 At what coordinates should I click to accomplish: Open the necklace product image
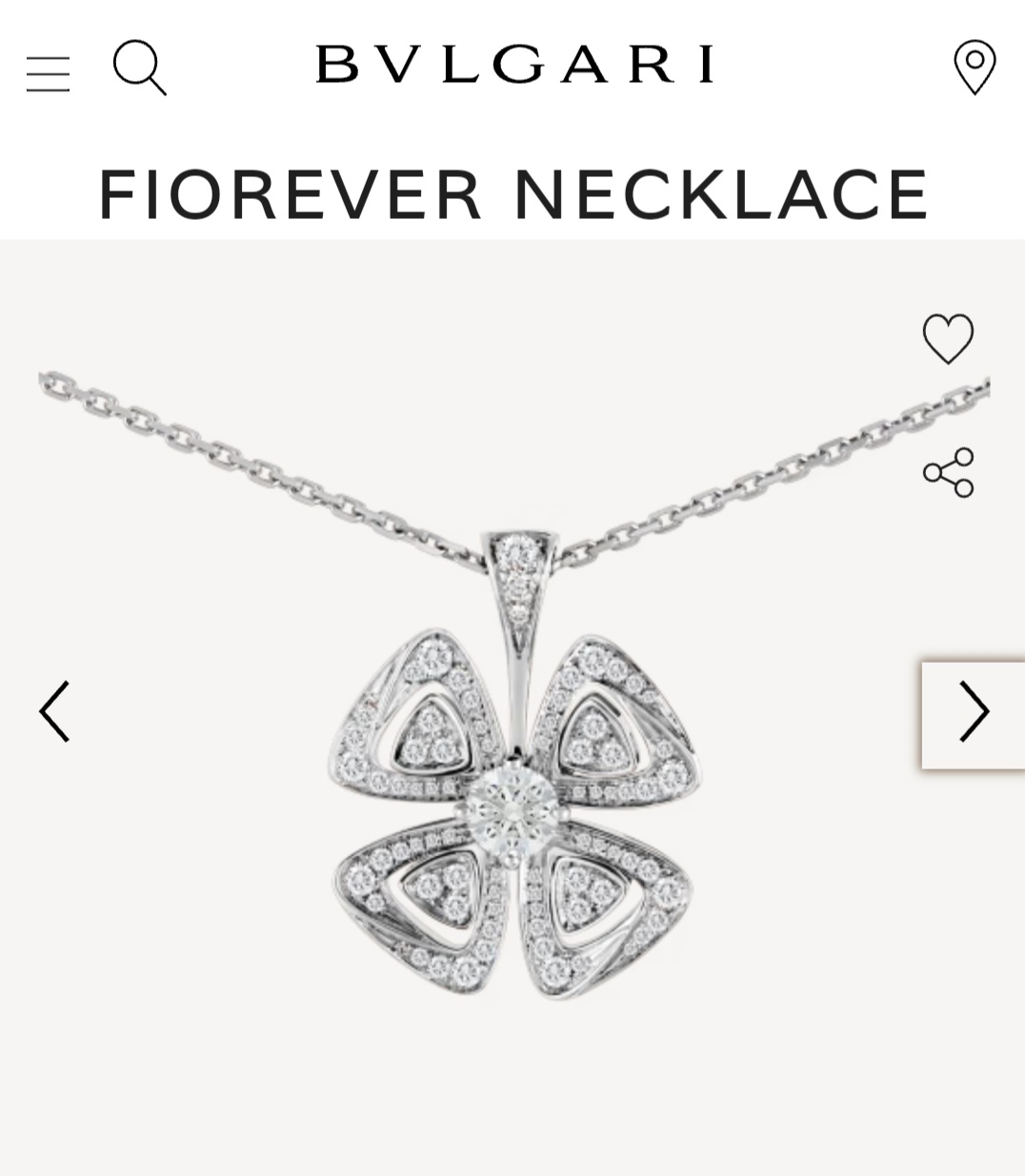(x=514, y=762)
